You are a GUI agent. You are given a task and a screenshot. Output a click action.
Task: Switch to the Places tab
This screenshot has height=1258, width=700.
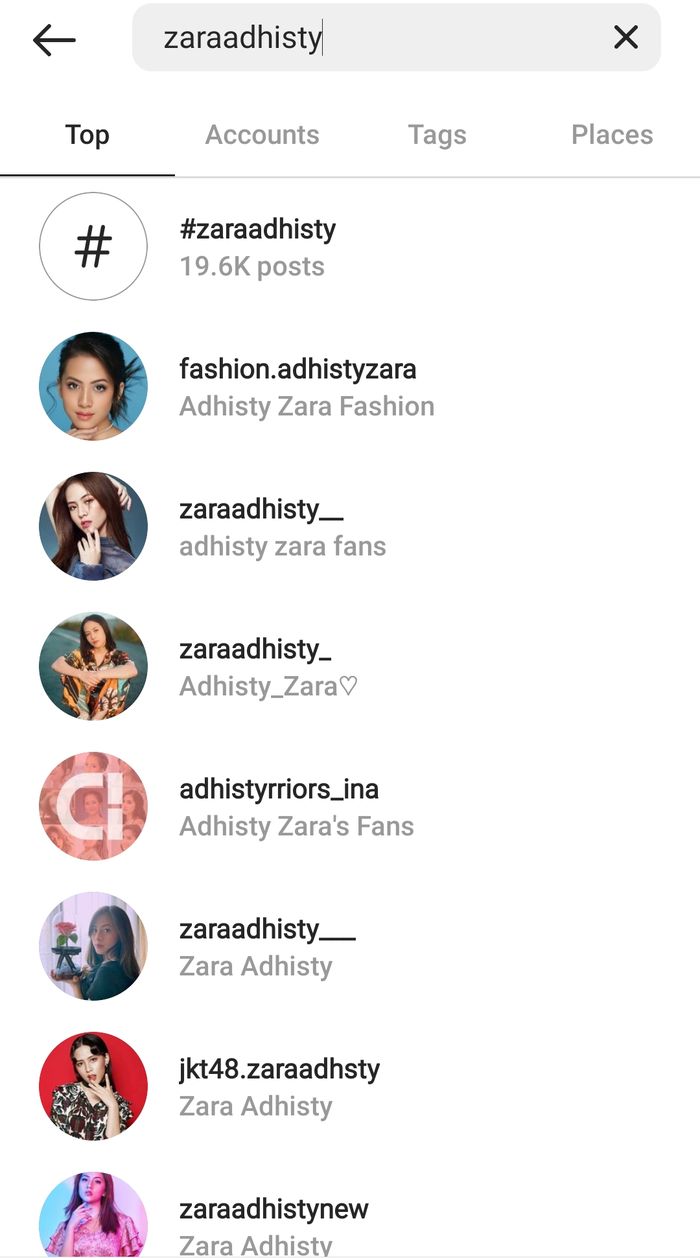[x=611, y=135]
